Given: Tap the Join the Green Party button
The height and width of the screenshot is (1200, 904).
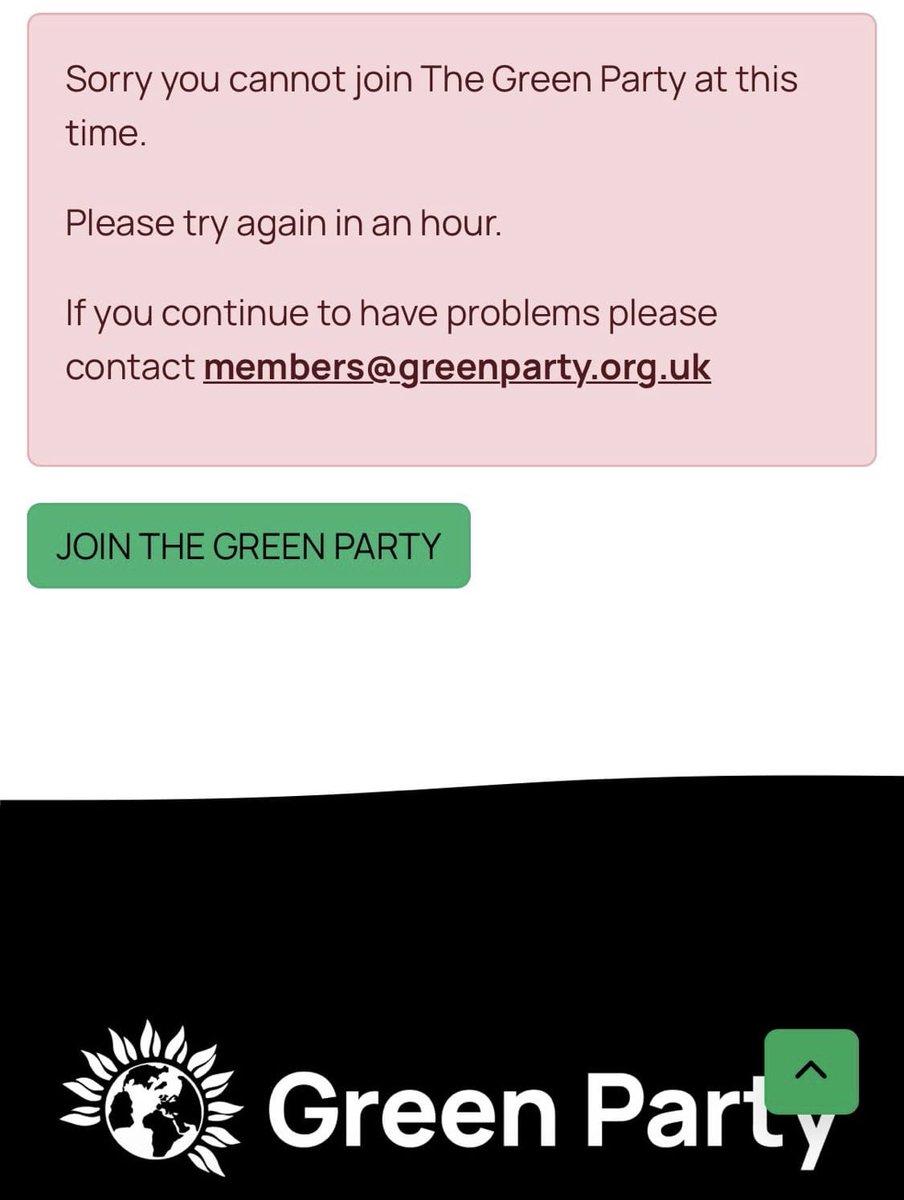Looking at the screenshot, I should tap(248, 546).
